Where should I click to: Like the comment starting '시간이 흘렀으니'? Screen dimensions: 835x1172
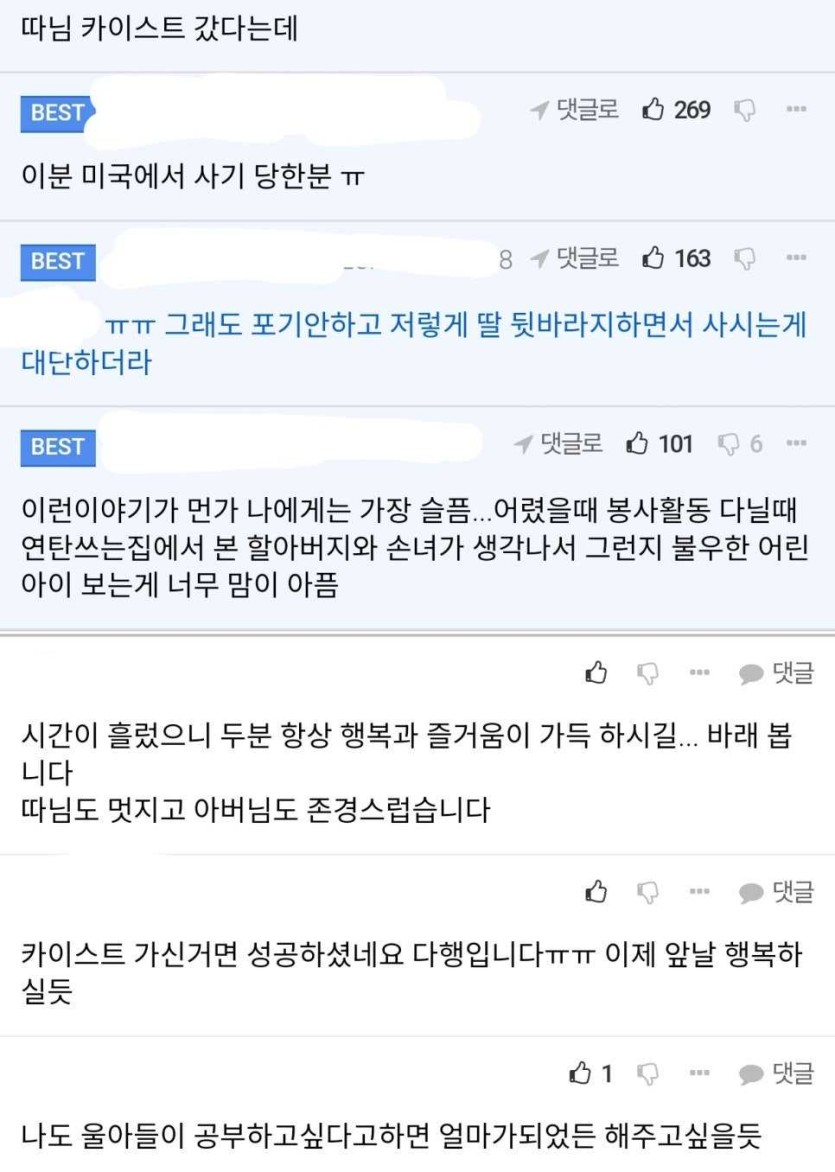click(x=597, y=673)
